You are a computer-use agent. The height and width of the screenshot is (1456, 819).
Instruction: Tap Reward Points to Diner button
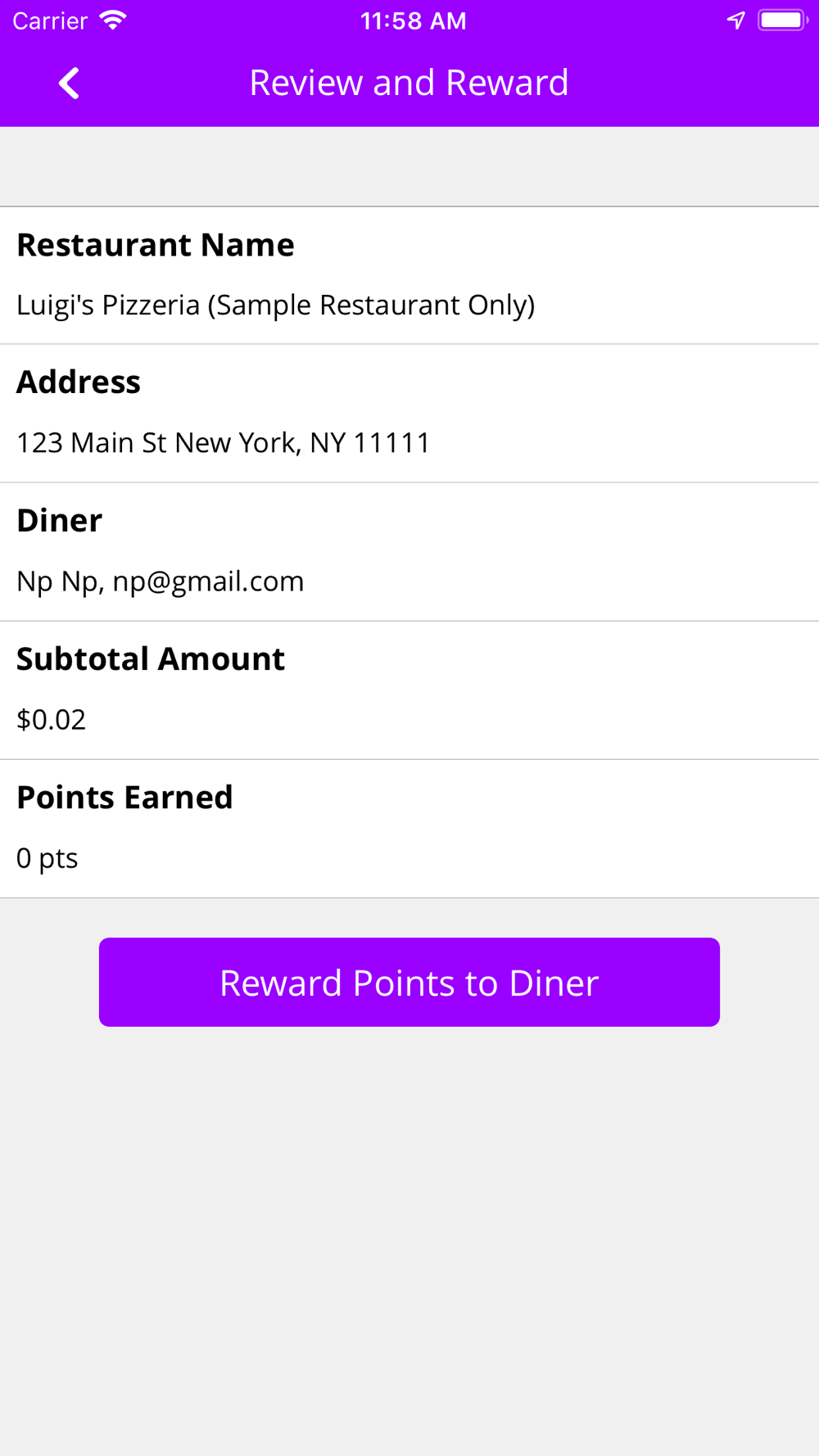coord(409,982)
